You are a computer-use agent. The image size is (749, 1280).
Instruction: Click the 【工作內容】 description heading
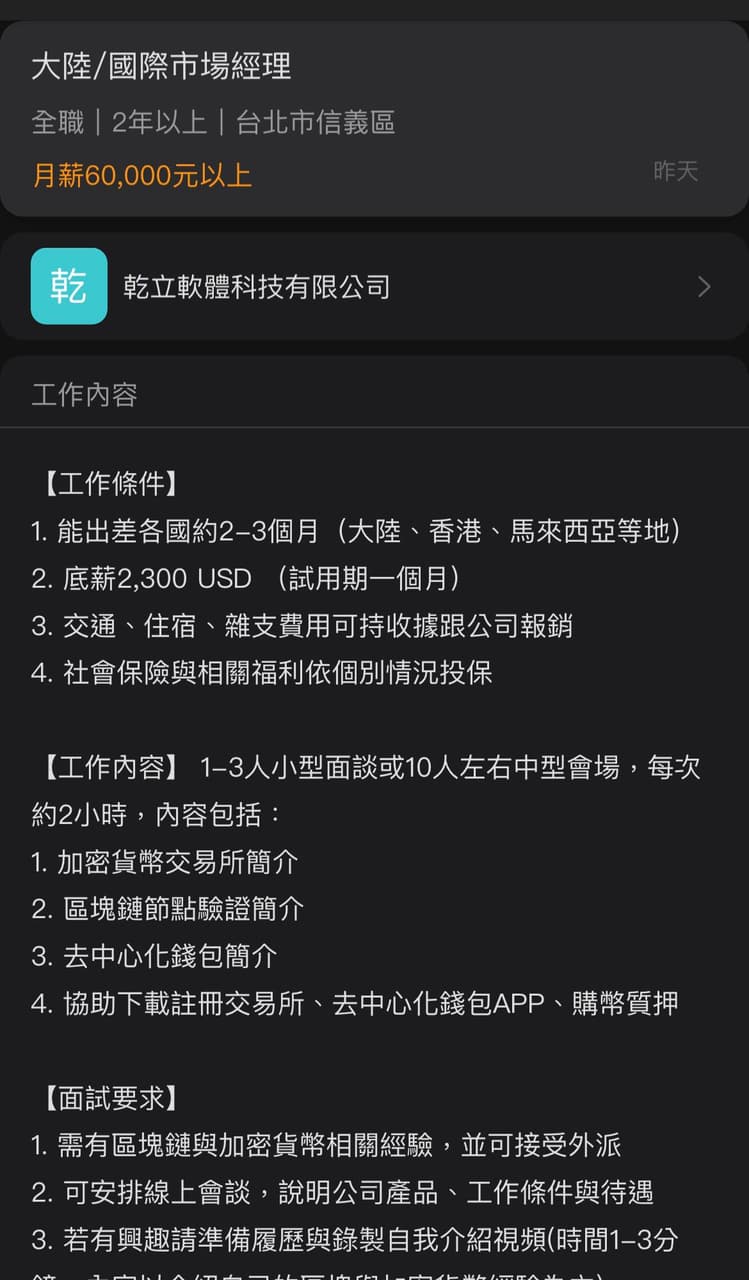(x=105, y=765)
